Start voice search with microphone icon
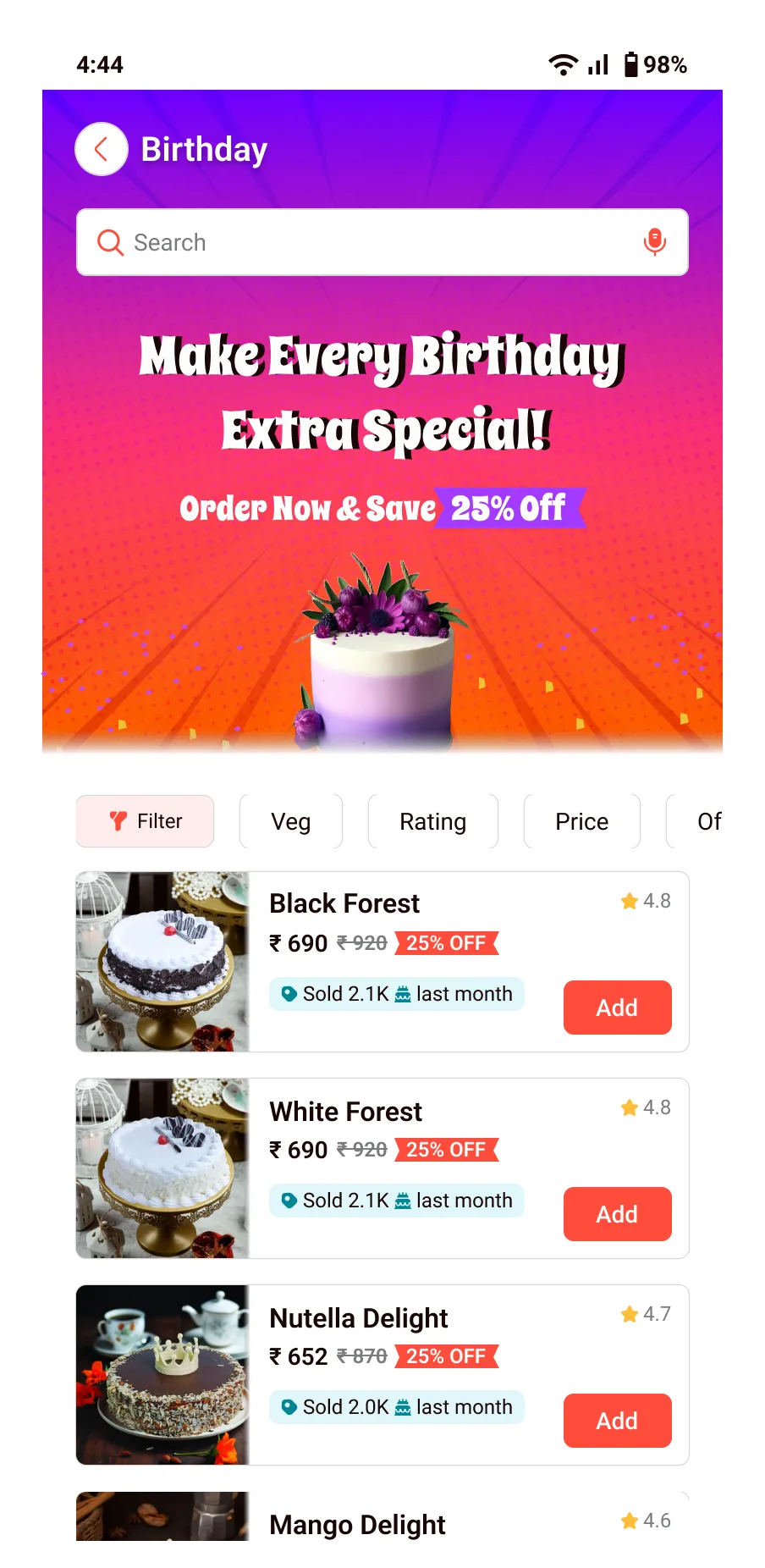This screenshot has width=765, height=1568. [654, 242]
